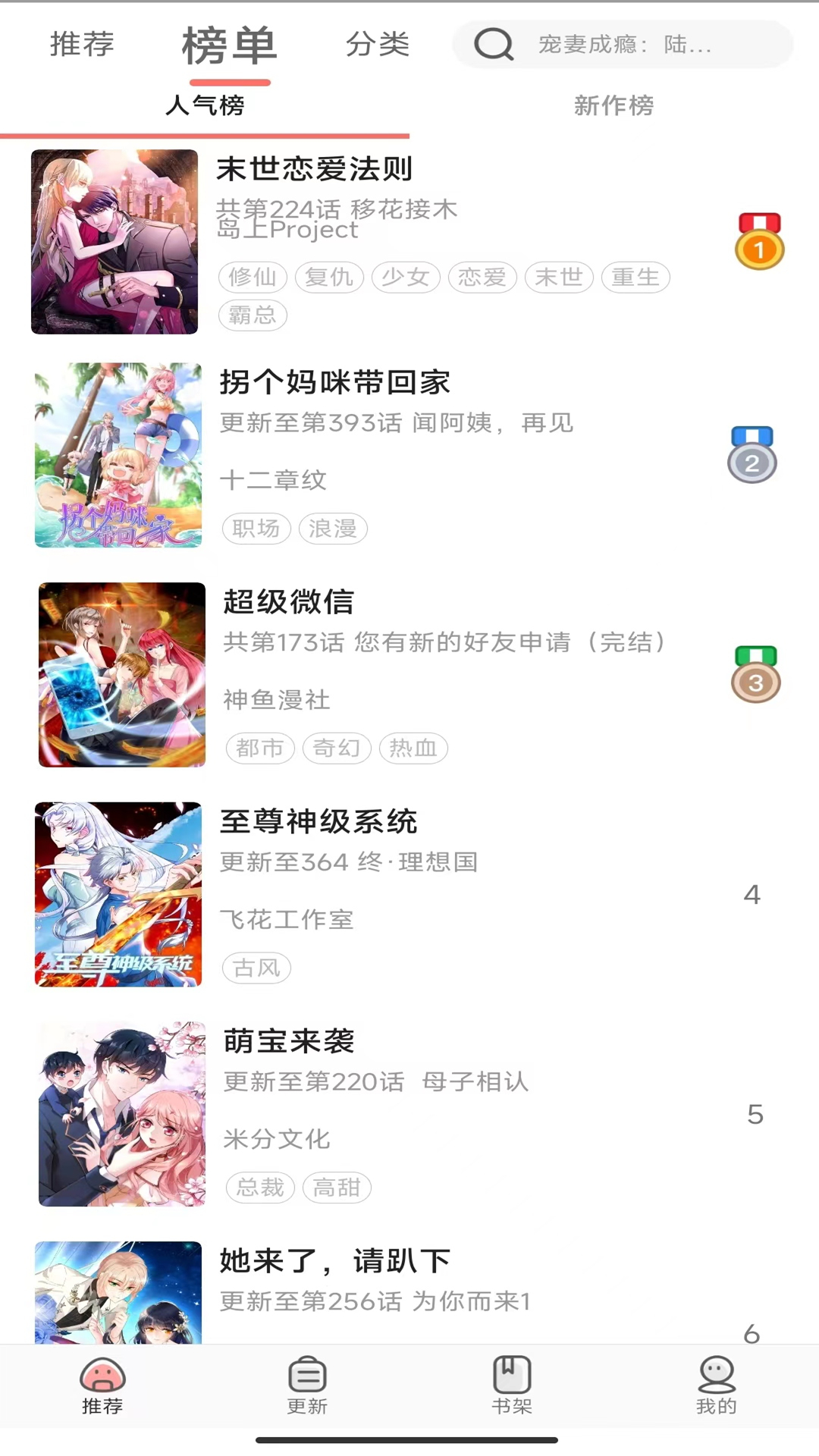
Task: Open the comic 拐个妈咪带回家
Action: (x=334, y=382)
